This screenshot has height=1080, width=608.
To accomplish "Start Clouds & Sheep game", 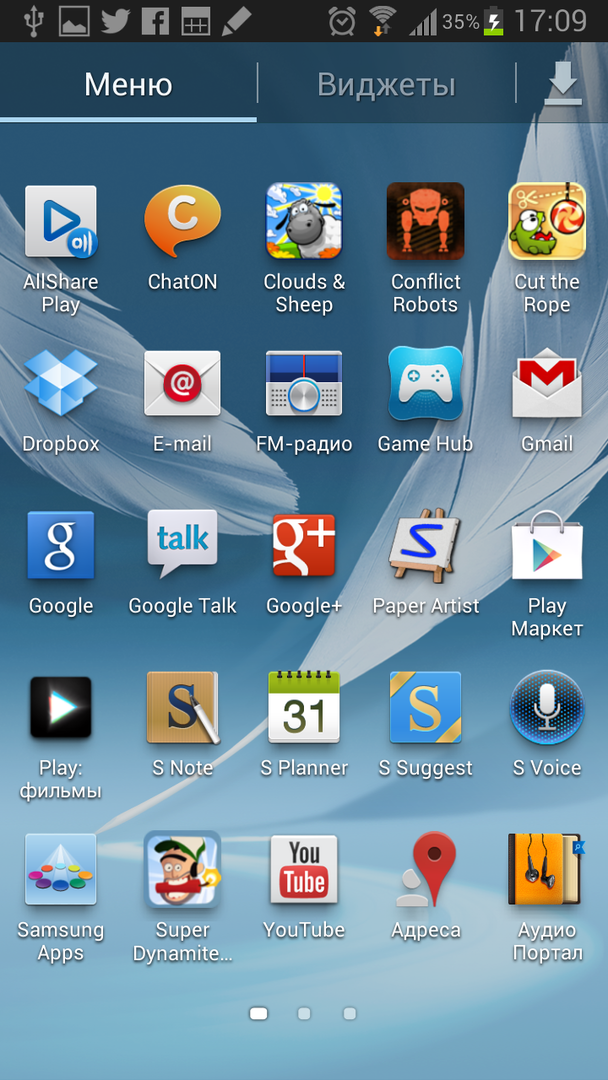I will (x=304, y=222).
